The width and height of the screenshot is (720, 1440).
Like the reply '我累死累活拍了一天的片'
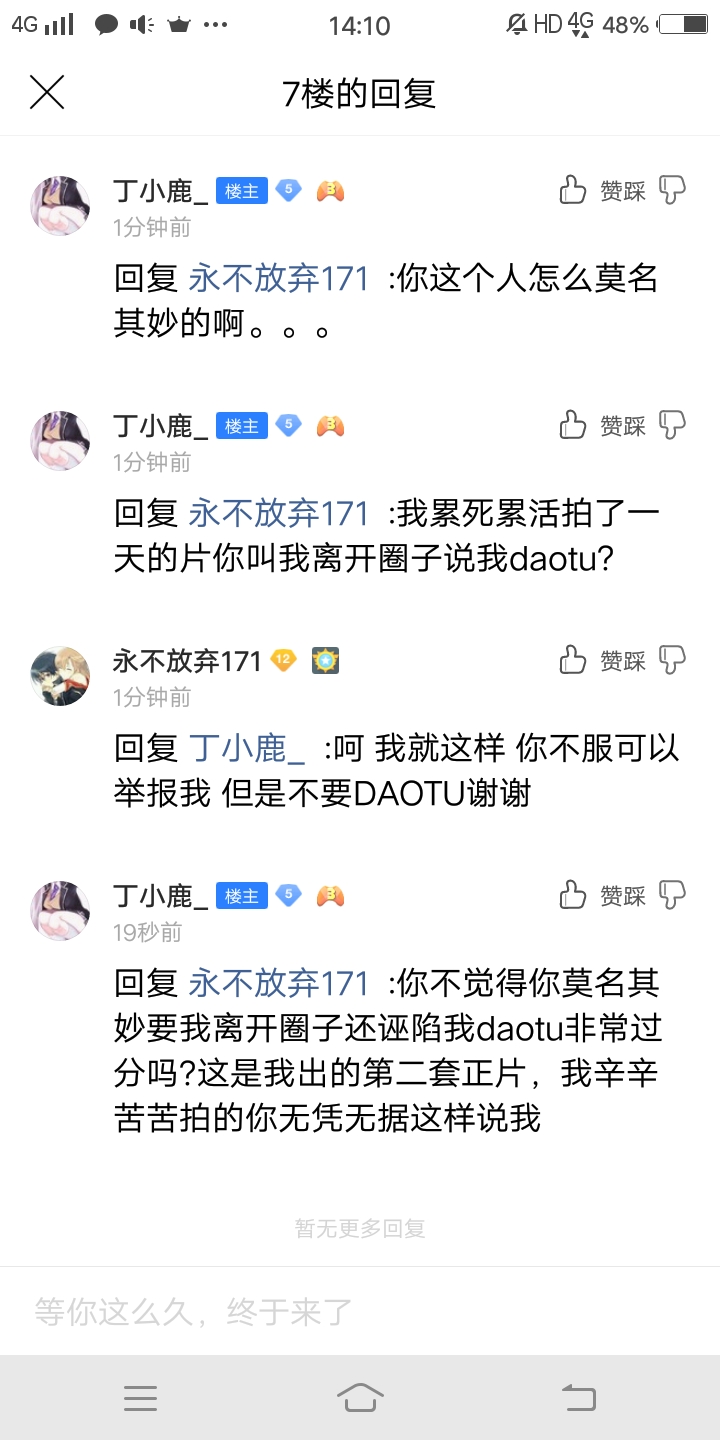[574, 425]
